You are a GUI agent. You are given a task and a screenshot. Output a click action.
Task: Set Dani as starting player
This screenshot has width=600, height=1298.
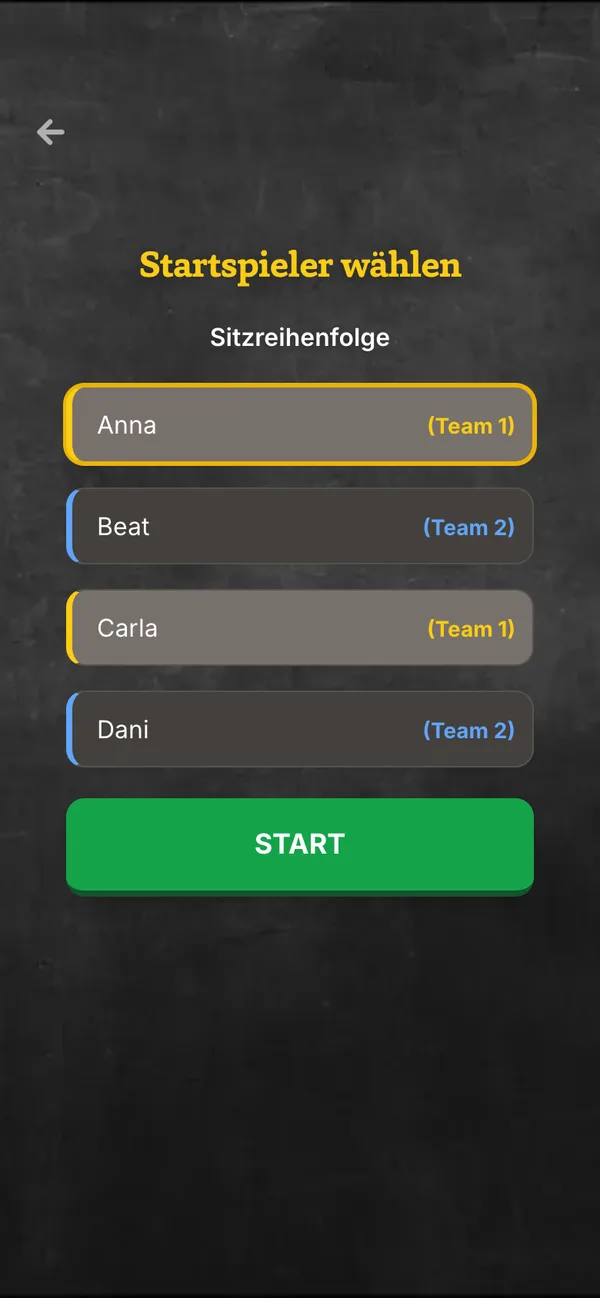[x=300, y=729]
